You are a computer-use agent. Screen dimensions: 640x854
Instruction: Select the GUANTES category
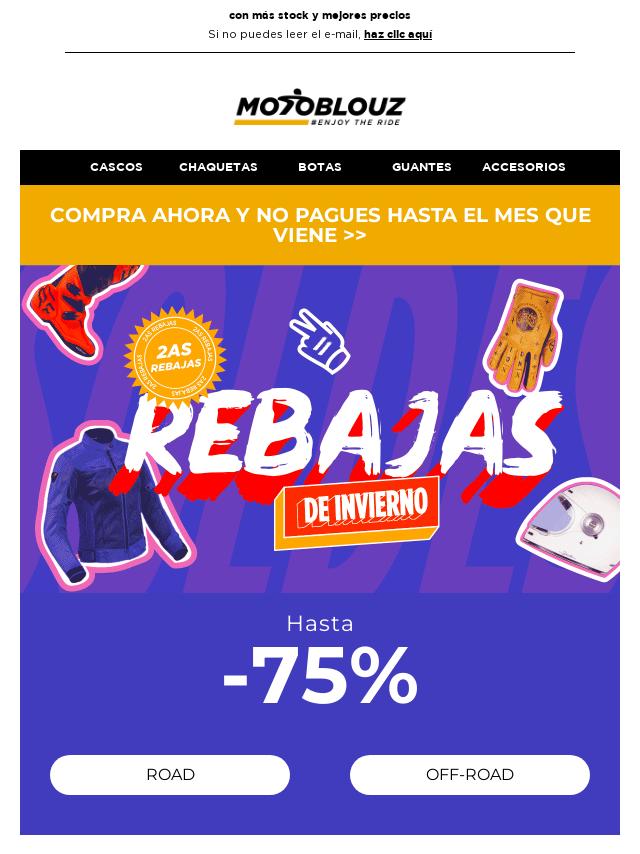tap(421, 167)
